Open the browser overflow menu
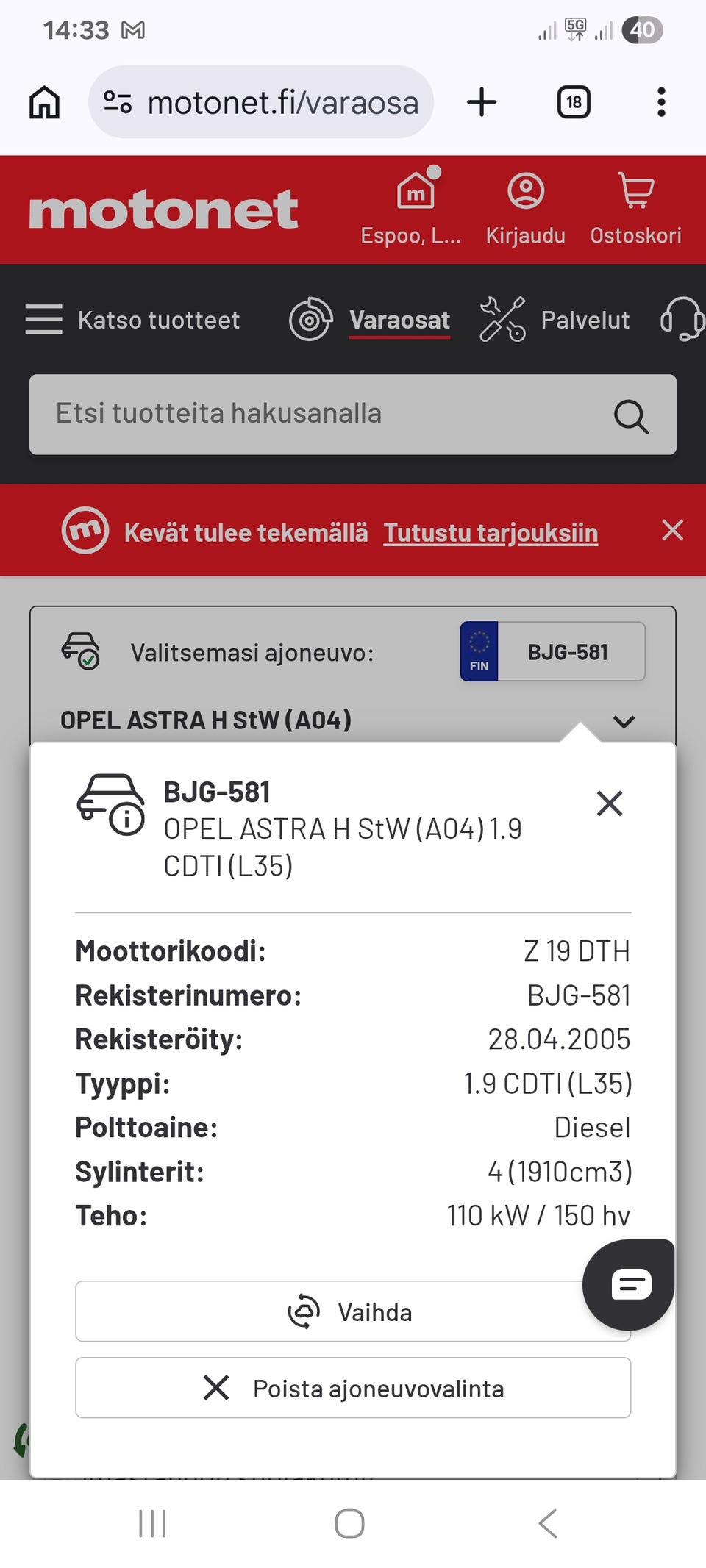 tap(660, 102)
